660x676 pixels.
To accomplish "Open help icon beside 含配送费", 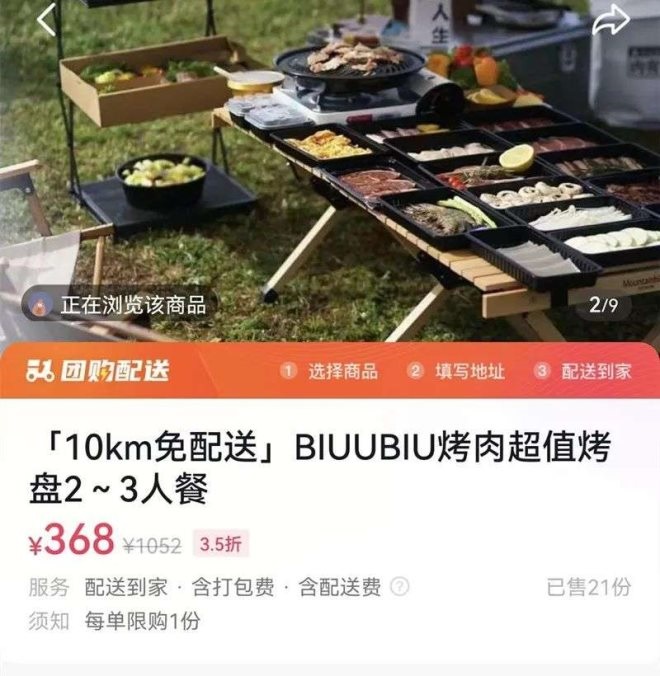I will (x=399, y=587).
